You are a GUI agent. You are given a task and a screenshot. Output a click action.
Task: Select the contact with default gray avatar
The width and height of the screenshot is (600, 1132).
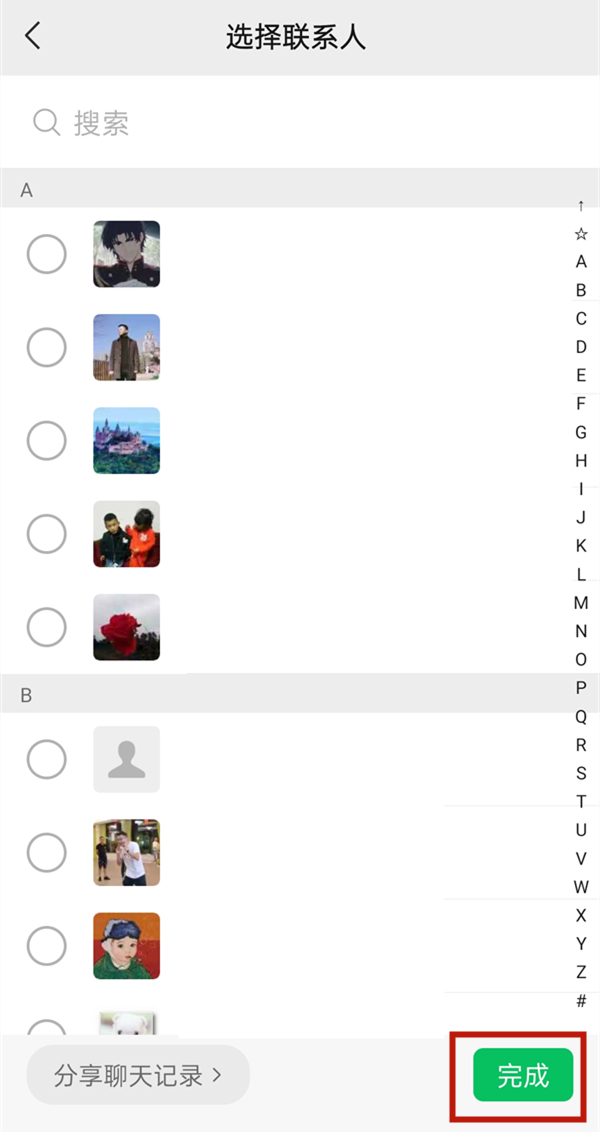tap(47, 759)
